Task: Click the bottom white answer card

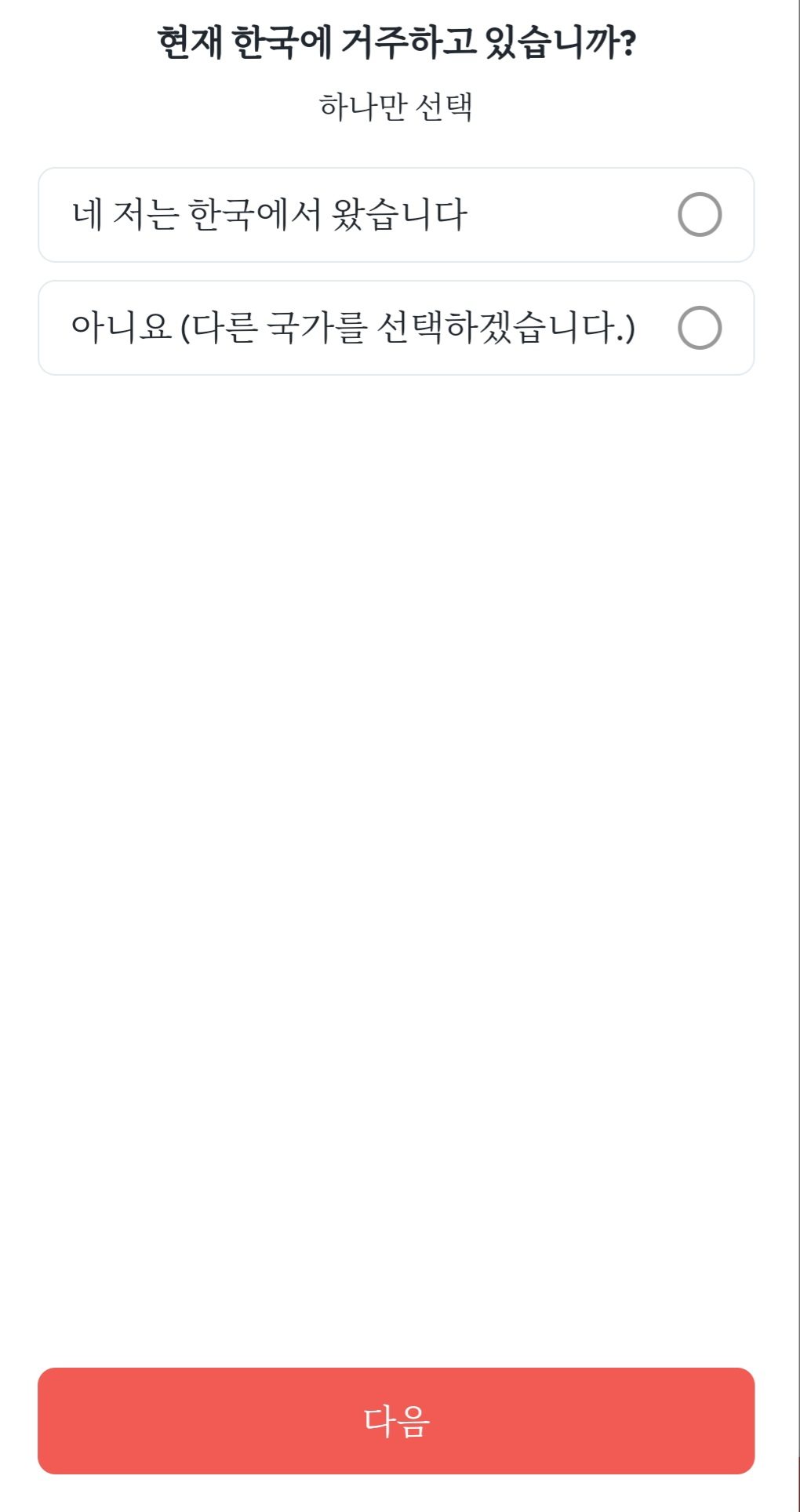Action: tap(396, 328)
